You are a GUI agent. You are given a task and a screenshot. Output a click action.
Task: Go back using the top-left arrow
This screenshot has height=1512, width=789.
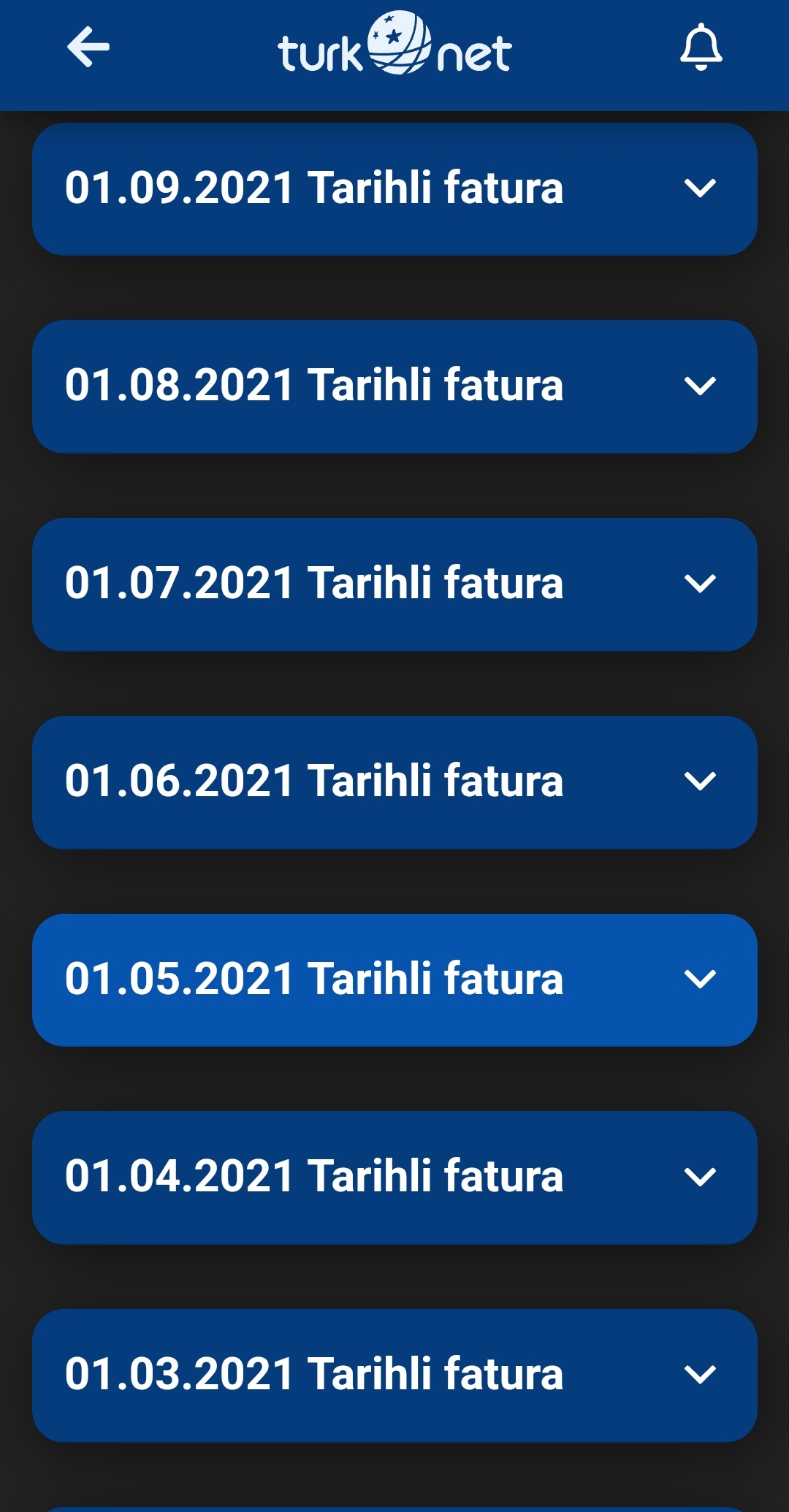(x=88, y=47)
